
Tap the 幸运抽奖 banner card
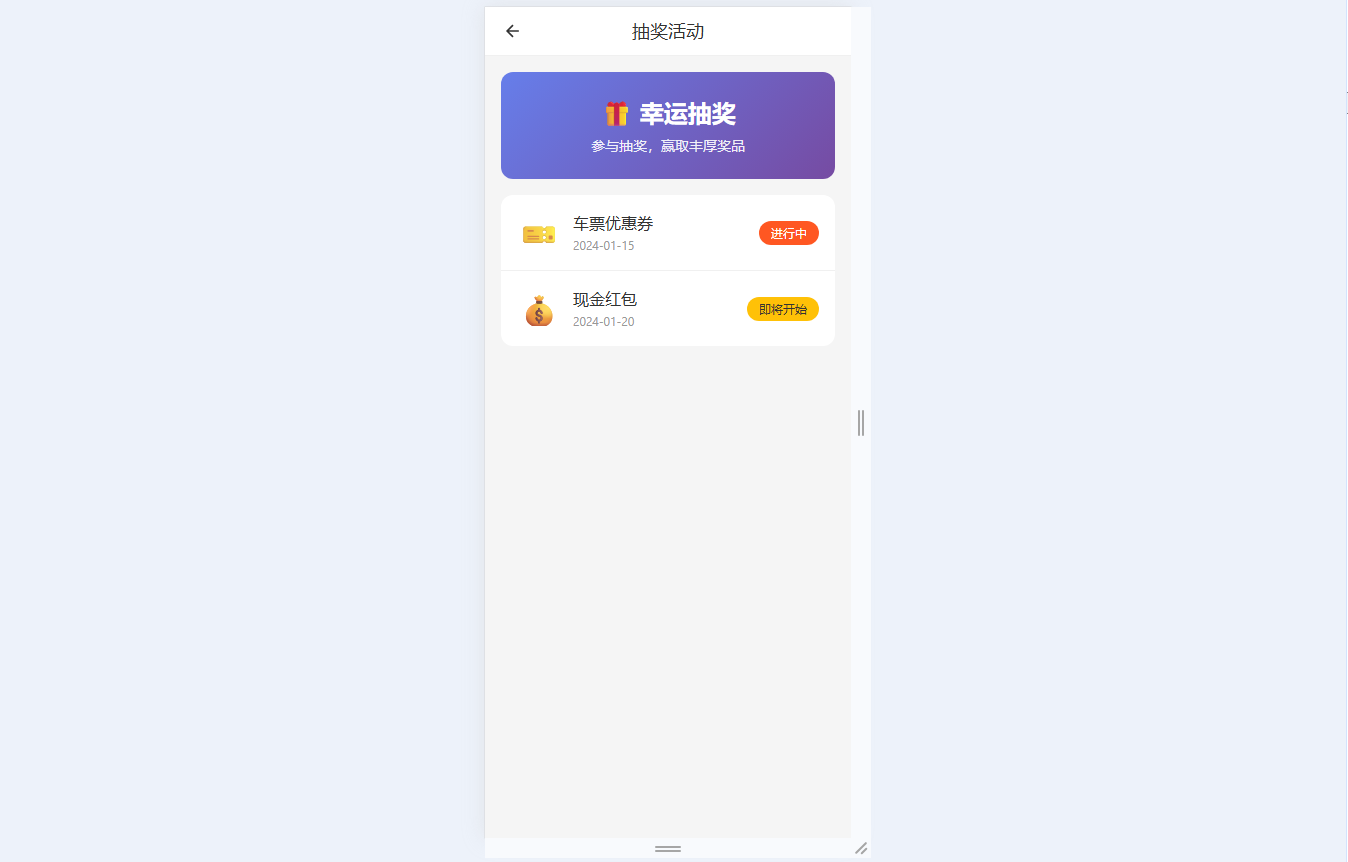click(x=667, y=126)
